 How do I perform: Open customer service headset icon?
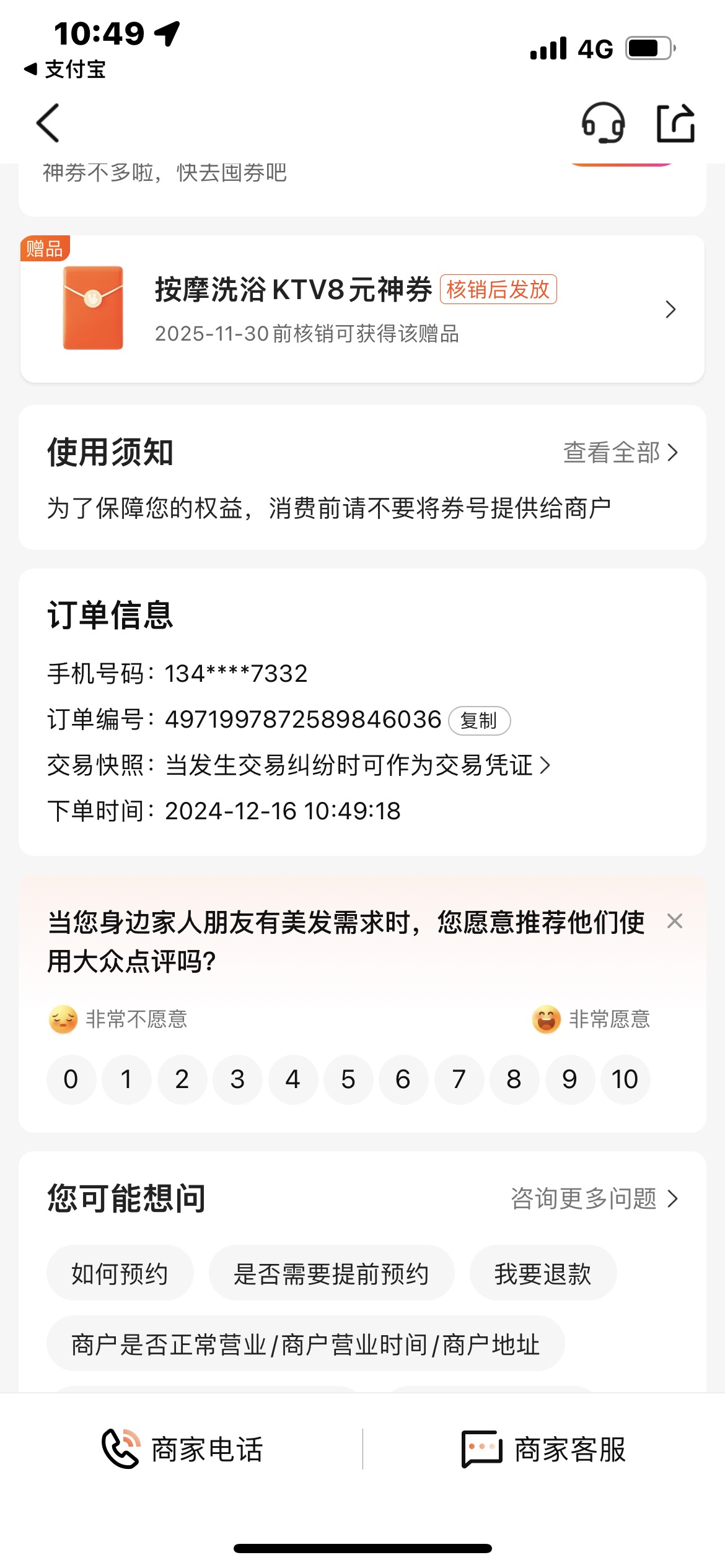(x=603, y=123)
